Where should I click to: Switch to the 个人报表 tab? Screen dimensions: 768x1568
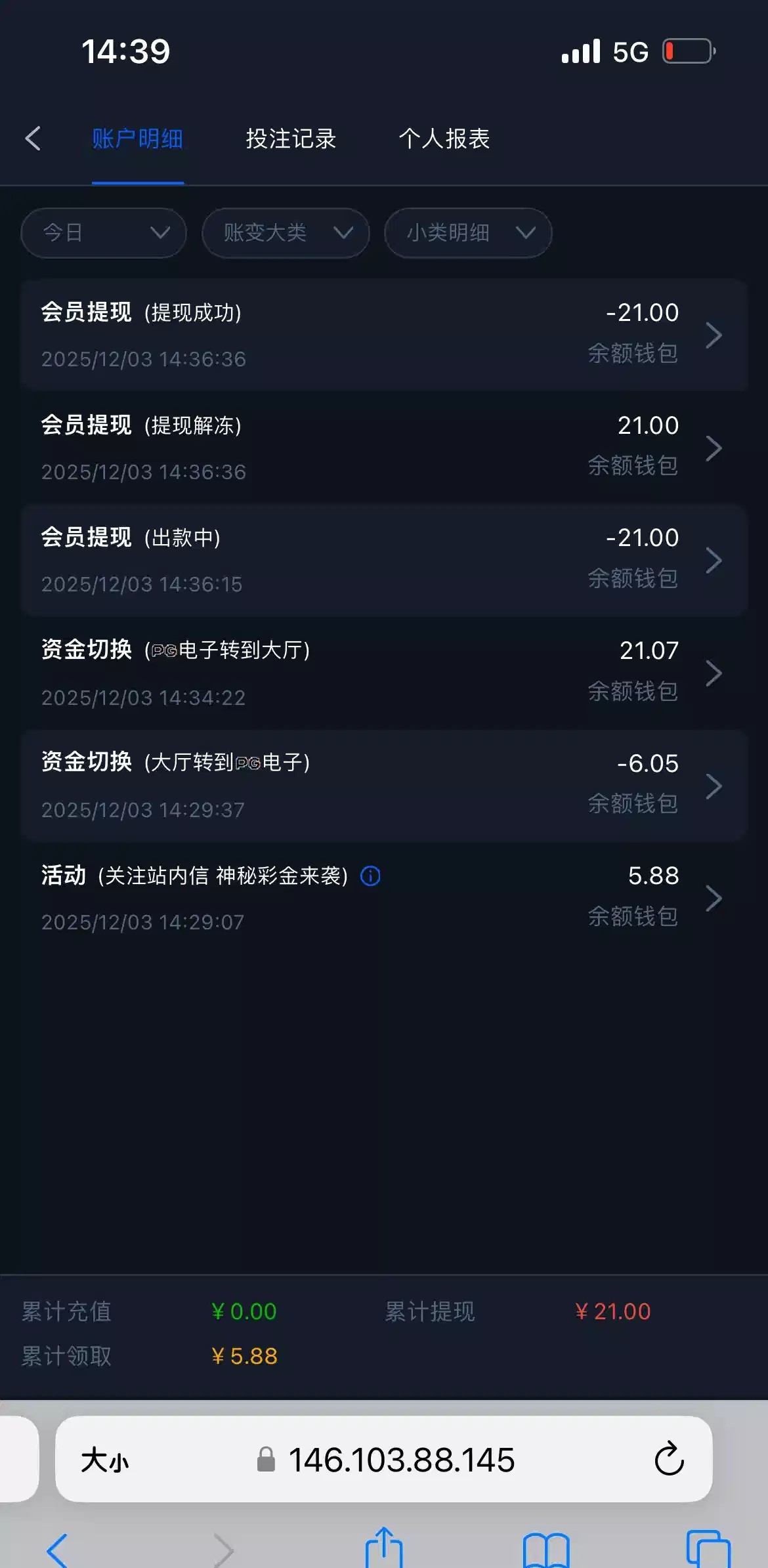(x=444, y=138)
